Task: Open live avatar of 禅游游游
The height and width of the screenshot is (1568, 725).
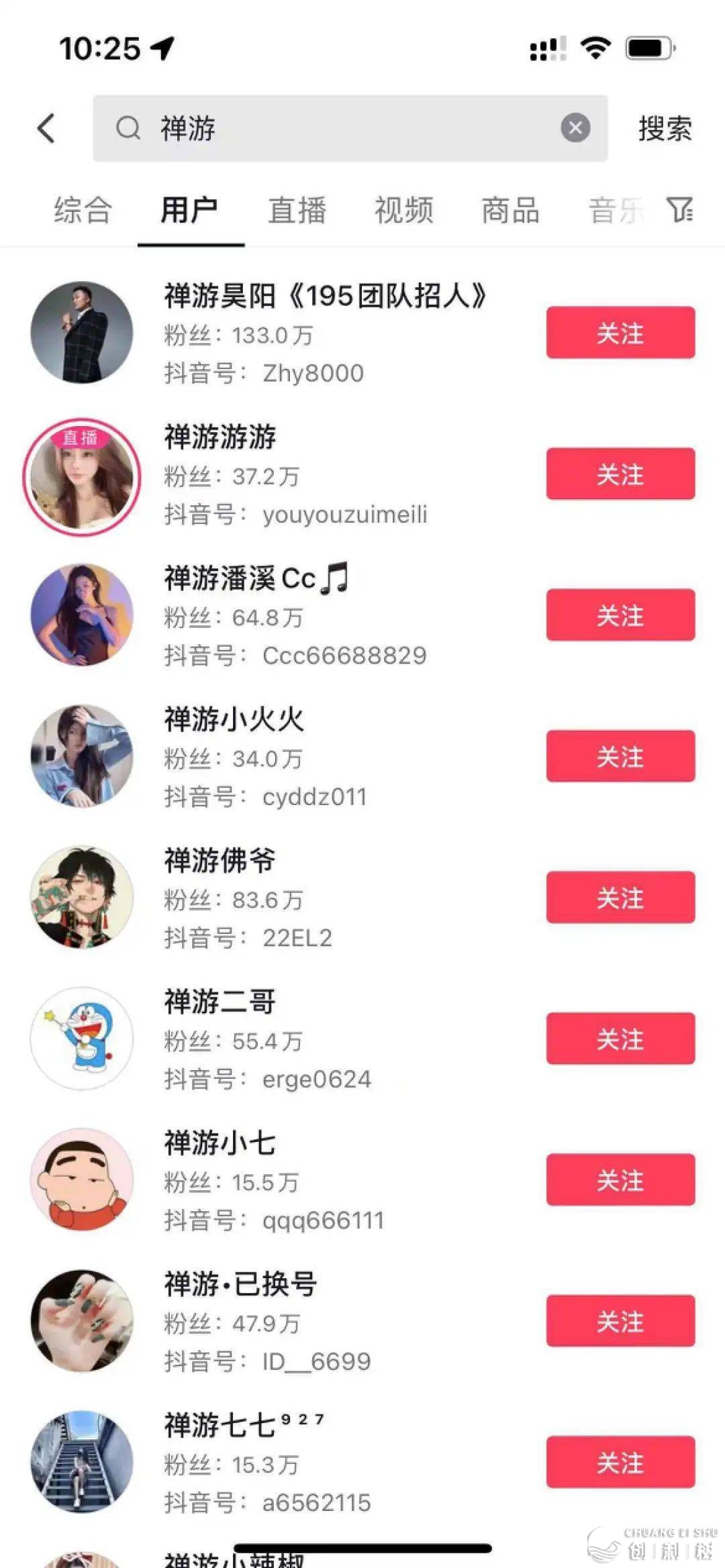Action: pyautogui.click(x=82, y=476)
